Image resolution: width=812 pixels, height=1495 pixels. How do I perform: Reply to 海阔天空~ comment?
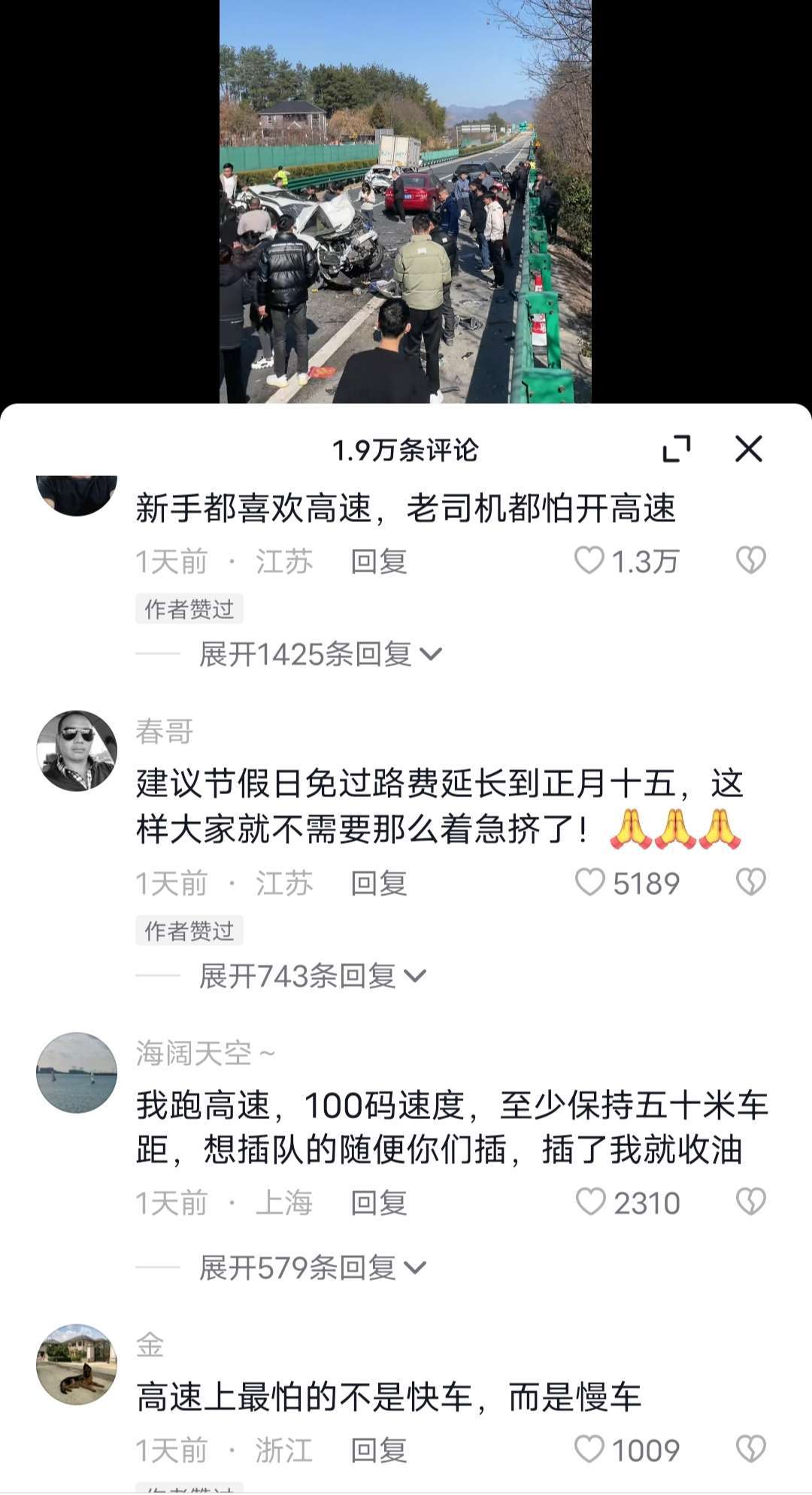pos(379,1203)
